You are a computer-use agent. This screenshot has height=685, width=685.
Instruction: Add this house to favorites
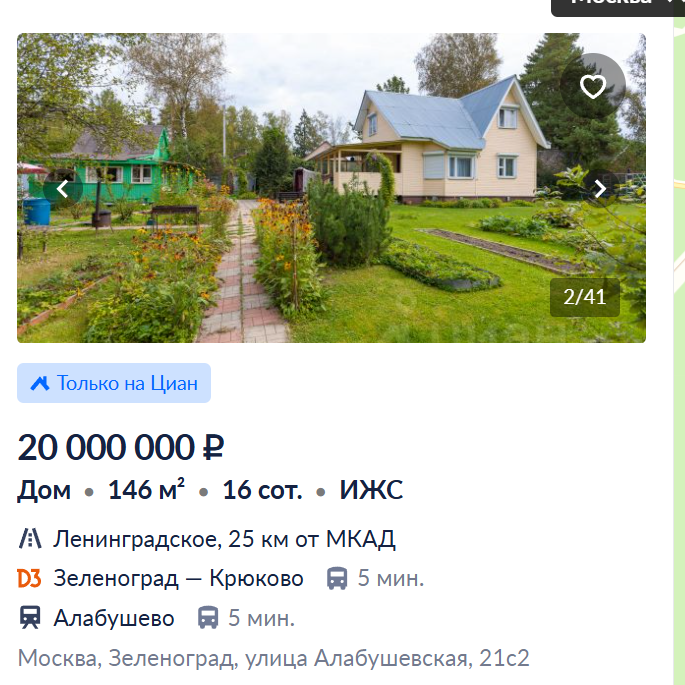click(x=593, y=87)
